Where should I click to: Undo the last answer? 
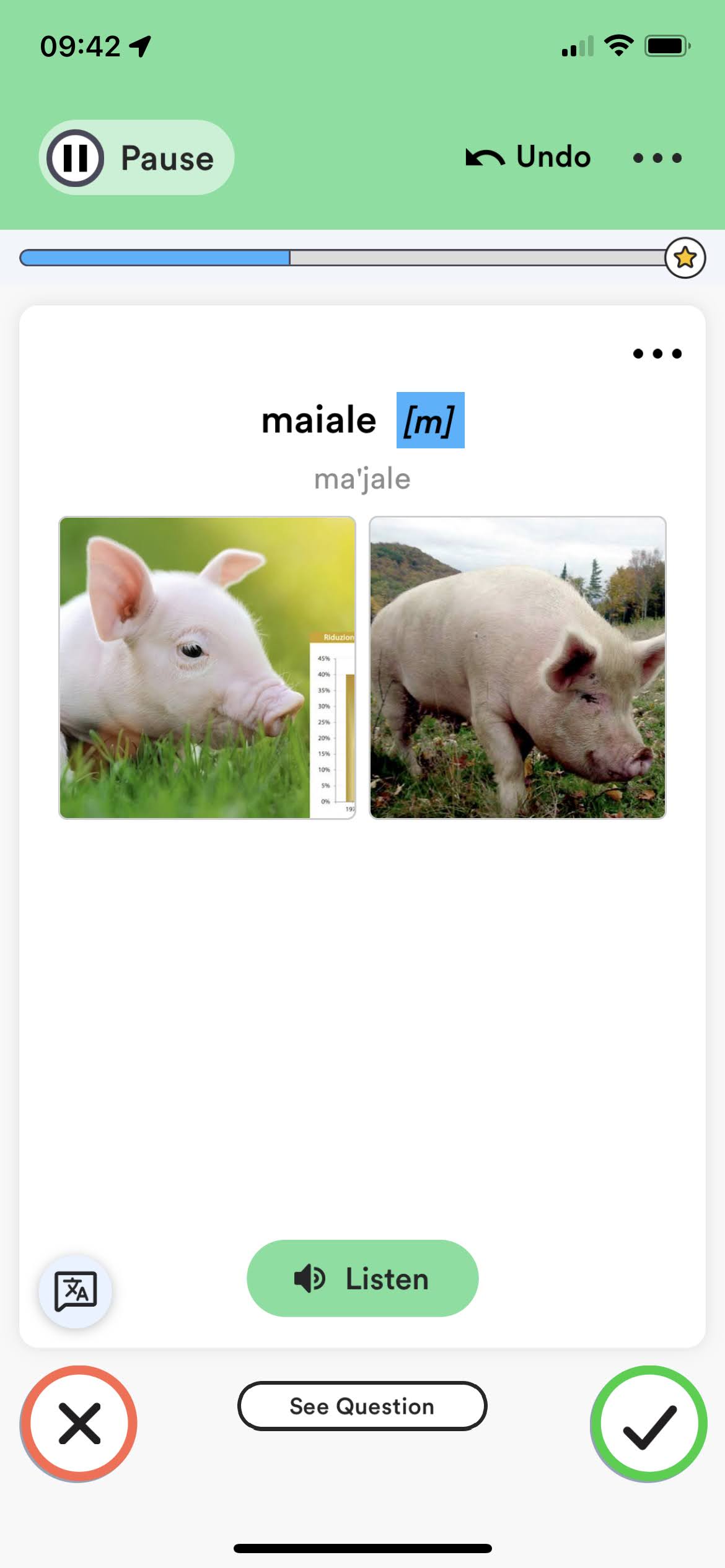[528, 157]
